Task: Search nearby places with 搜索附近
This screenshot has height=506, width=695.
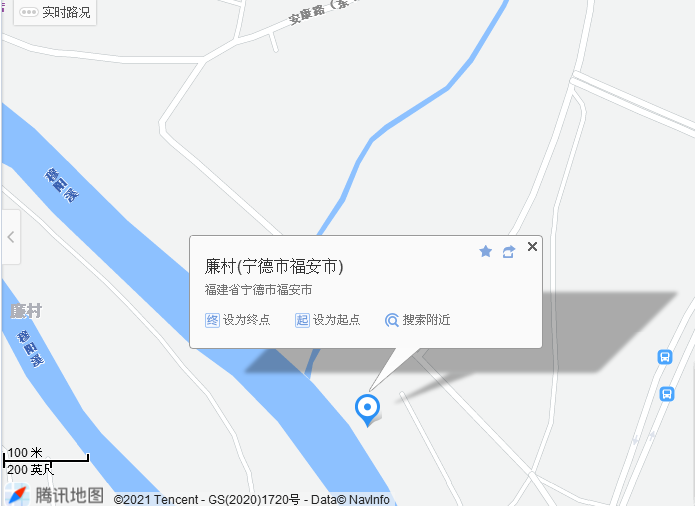Action: [418, 320]
